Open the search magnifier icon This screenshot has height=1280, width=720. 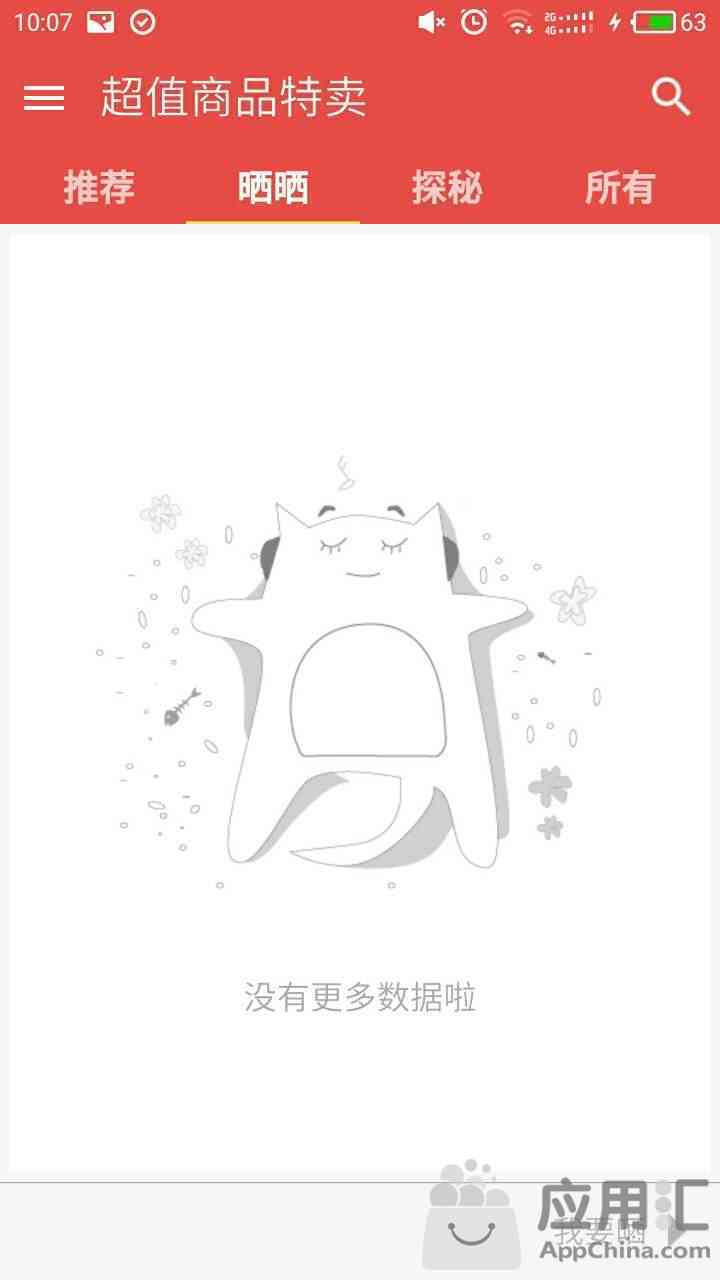coord(671,97)
